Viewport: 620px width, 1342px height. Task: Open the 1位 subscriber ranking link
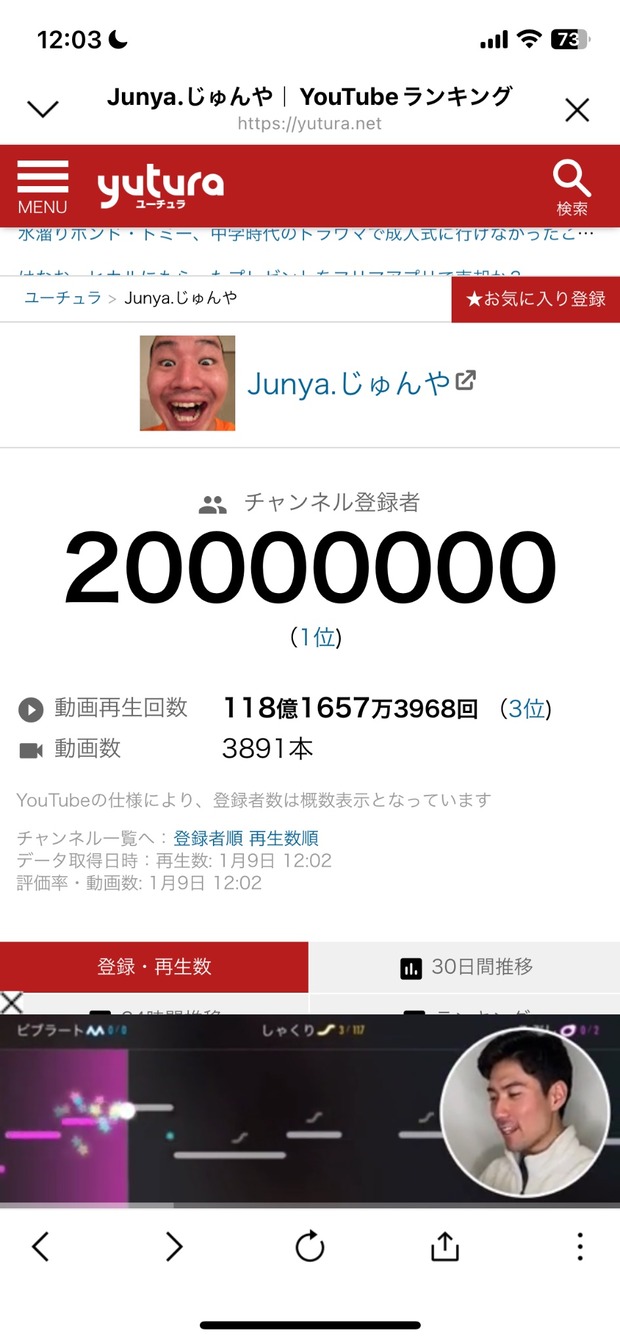coord(316,637)
